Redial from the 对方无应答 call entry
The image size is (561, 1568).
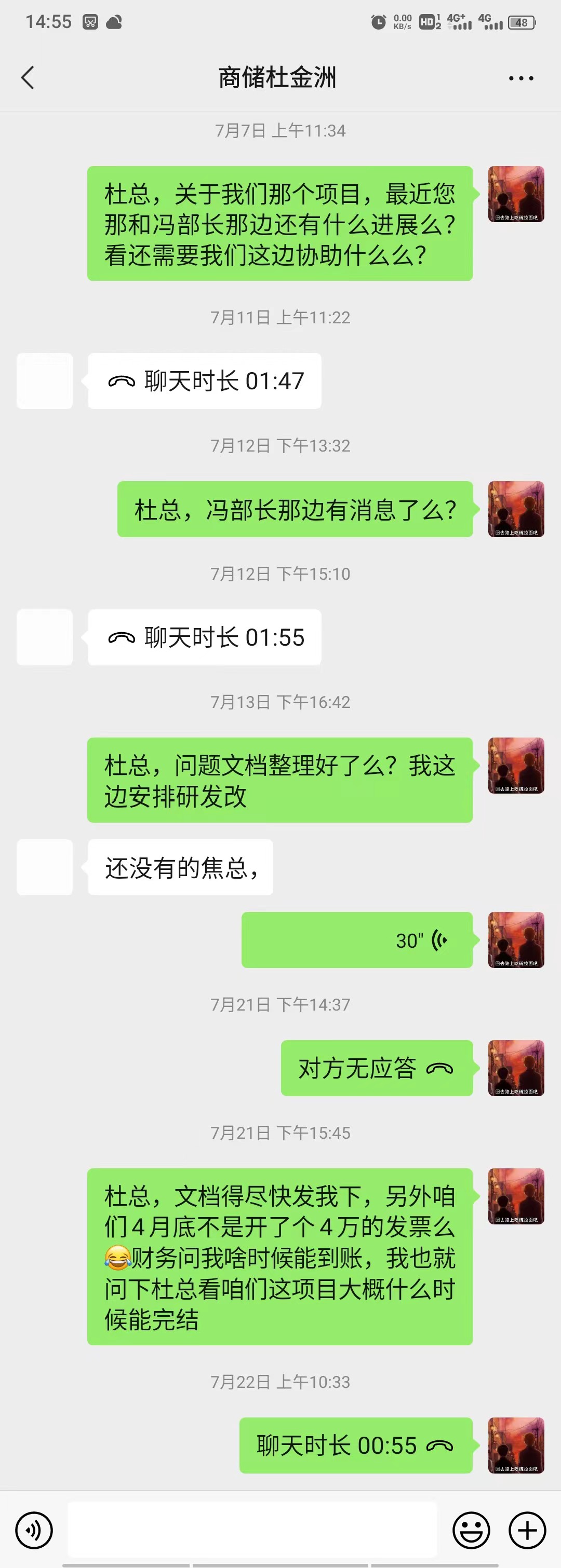[x=377, y=1068]
